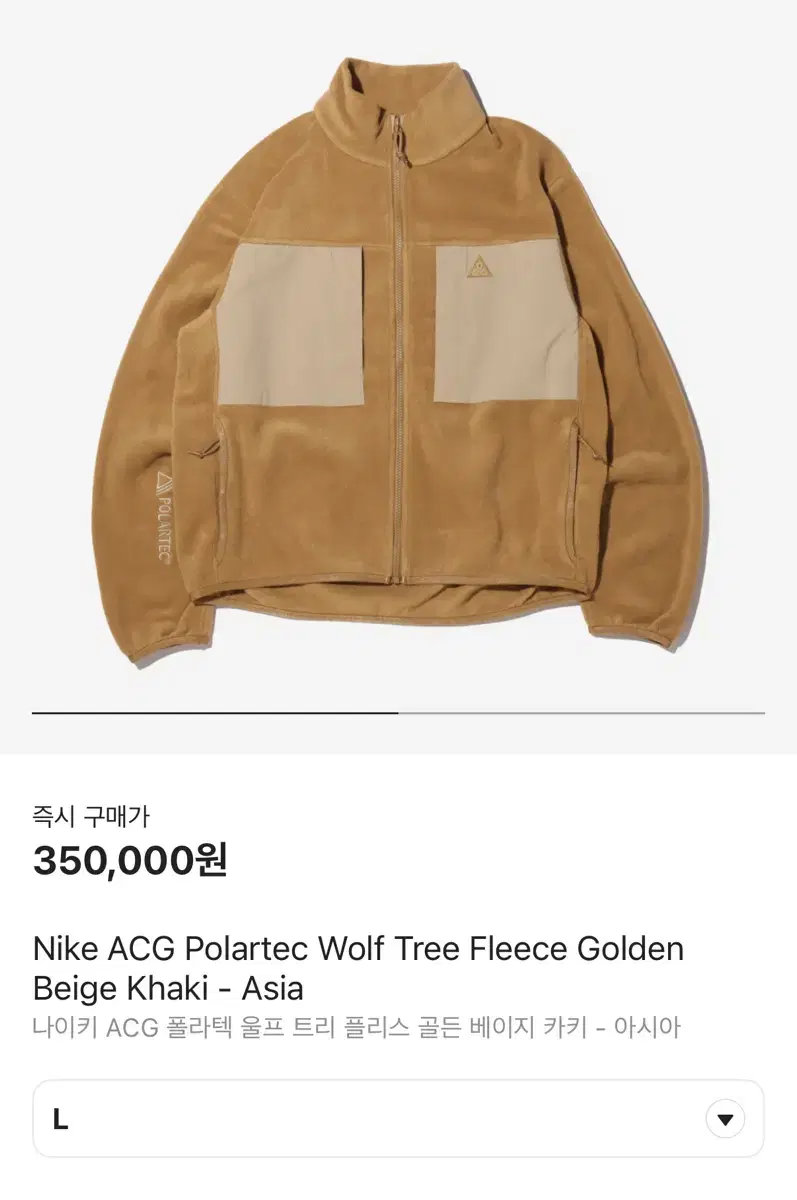The width and height of the screenshot is (797, 1200).
Task: Click the Nike ACG Polartec title heading
Action: tap(358, 948)
